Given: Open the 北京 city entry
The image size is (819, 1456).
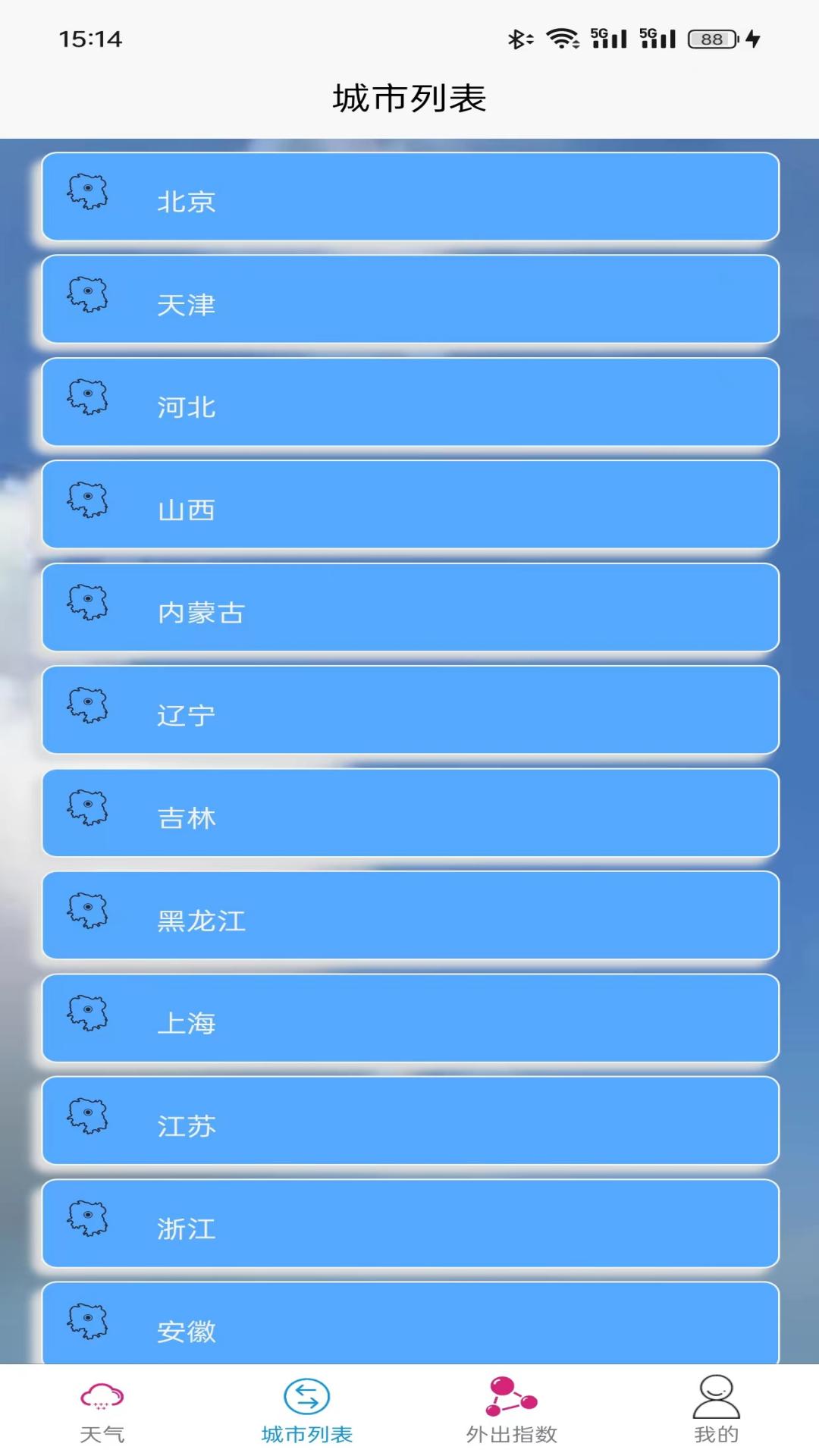Looking at the screenshot, I should click(x=409, y=197).
